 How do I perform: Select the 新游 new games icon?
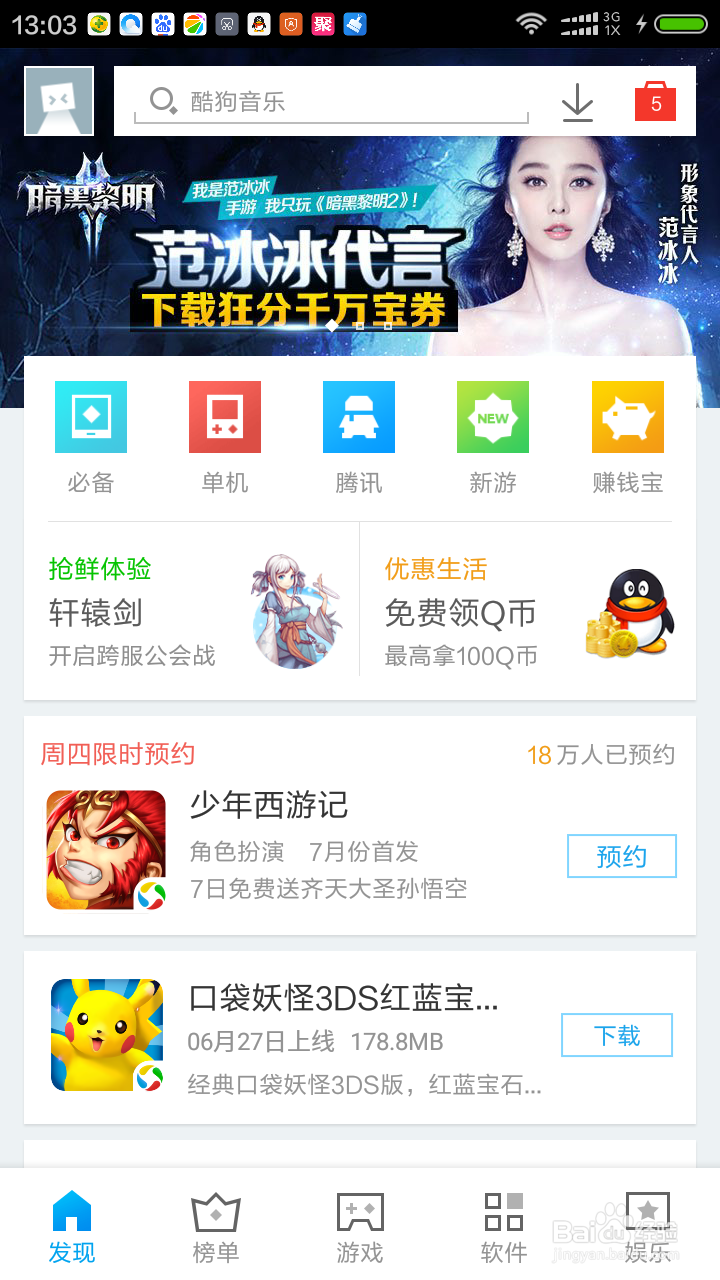pyautogui.click(x=492, y=417)
